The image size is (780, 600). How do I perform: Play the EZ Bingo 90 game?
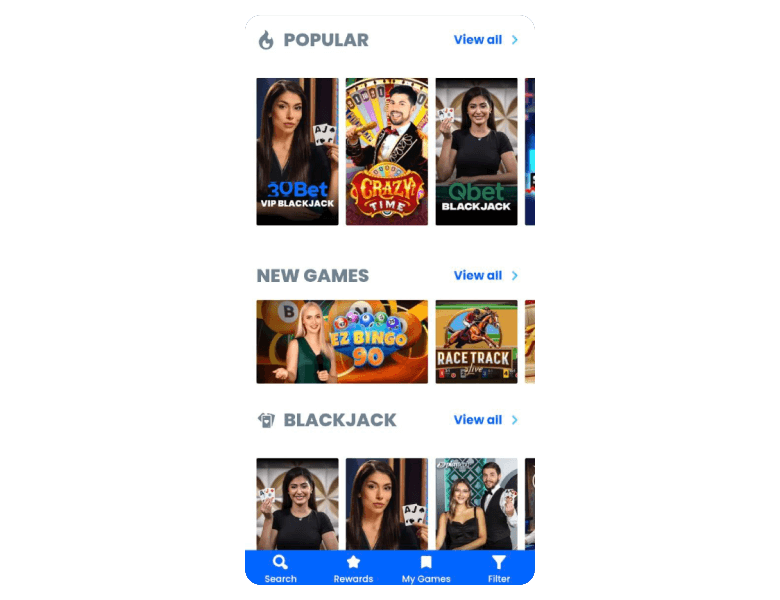click(342, 341)
